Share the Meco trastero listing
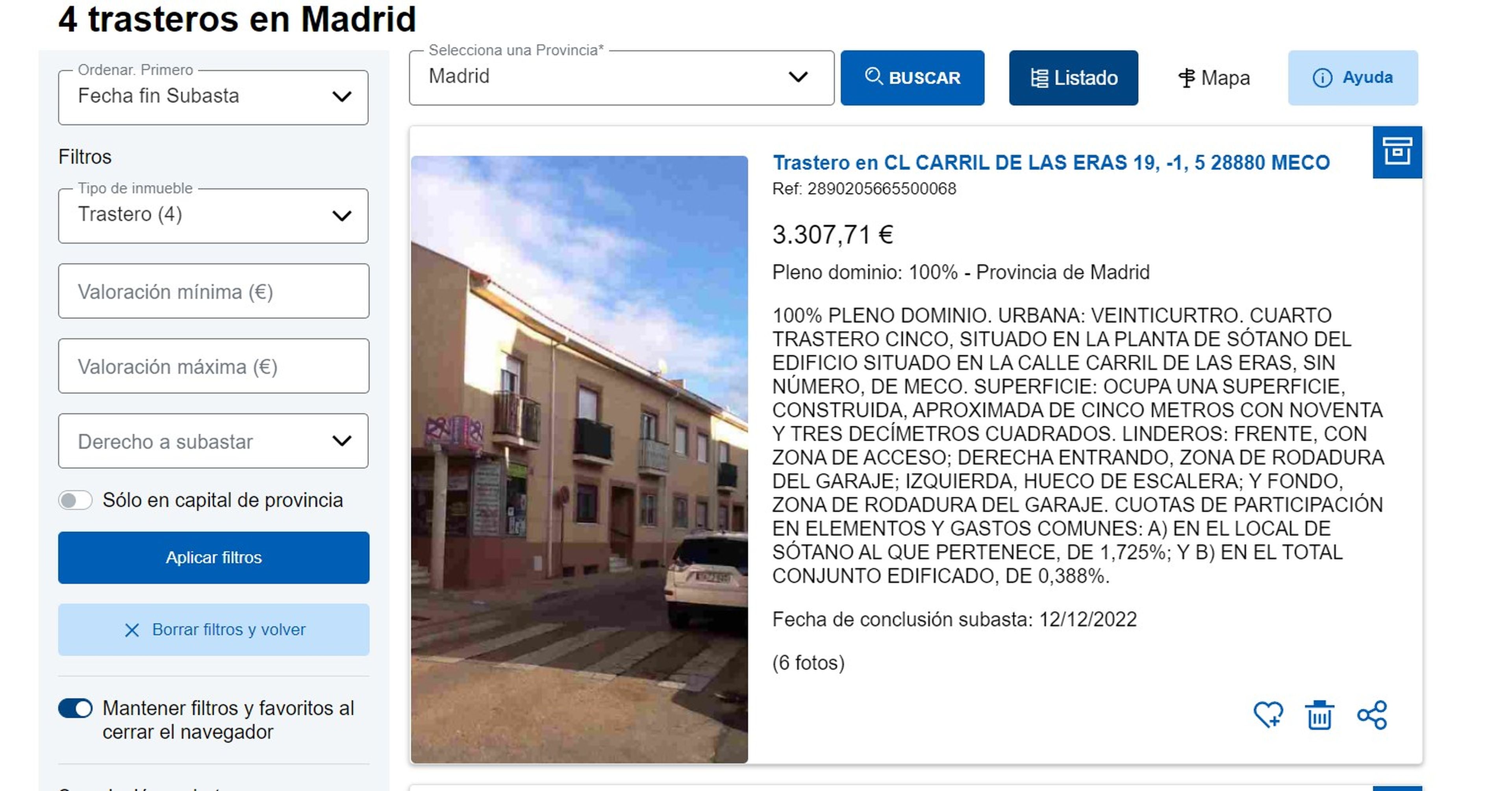Viewport: 1512px width, 791px height. pyautogui.click(x=1371, y=715)
